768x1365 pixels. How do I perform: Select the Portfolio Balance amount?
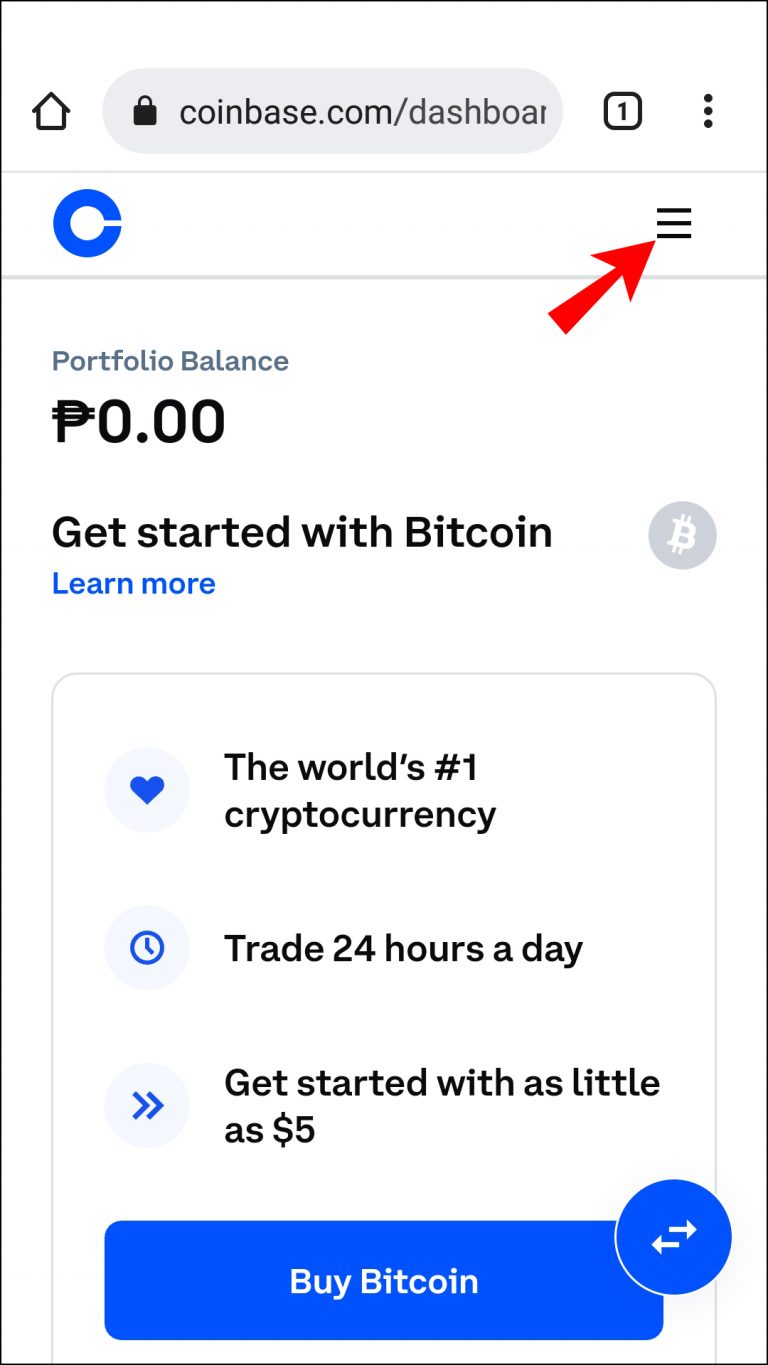tap(139, 421)
